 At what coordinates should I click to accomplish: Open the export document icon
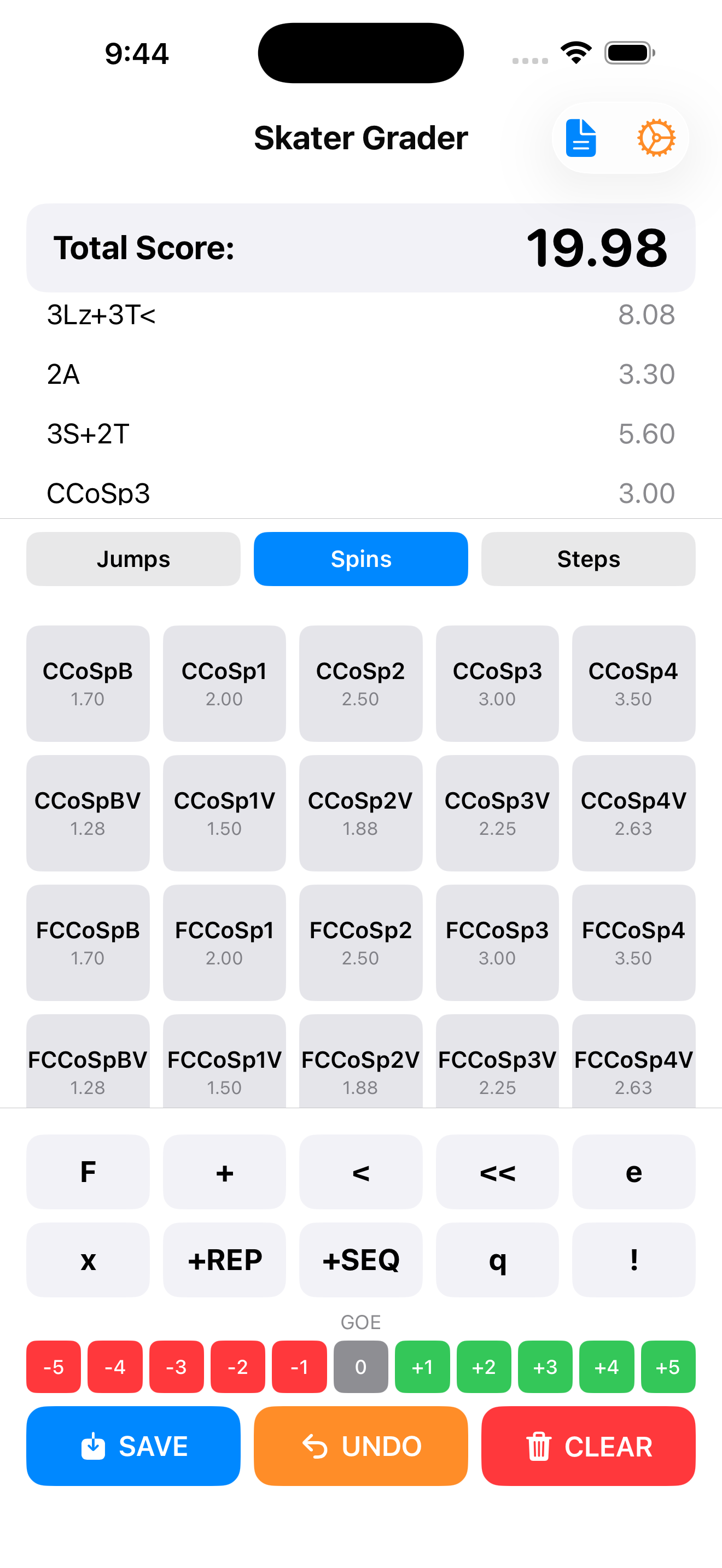coord(581,138)
